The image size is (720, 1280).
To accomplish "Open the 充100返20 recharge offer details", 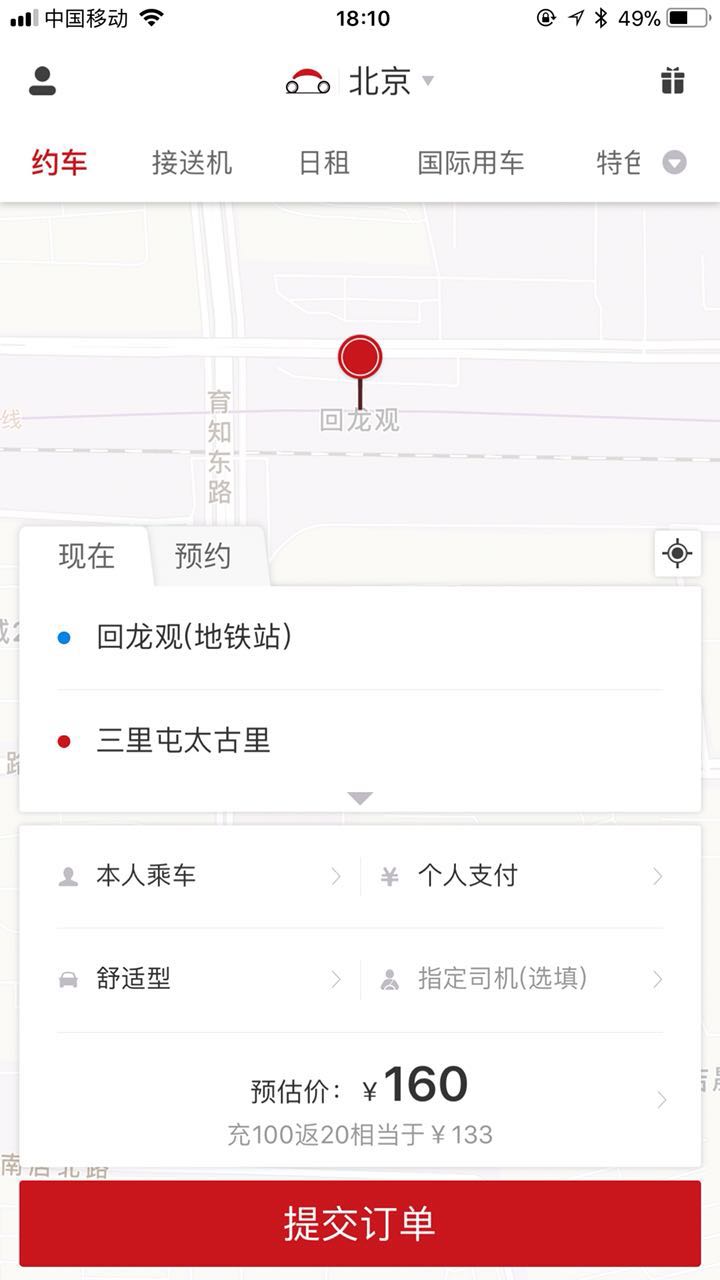I will pyautogui.click(x=359, y=1134).
